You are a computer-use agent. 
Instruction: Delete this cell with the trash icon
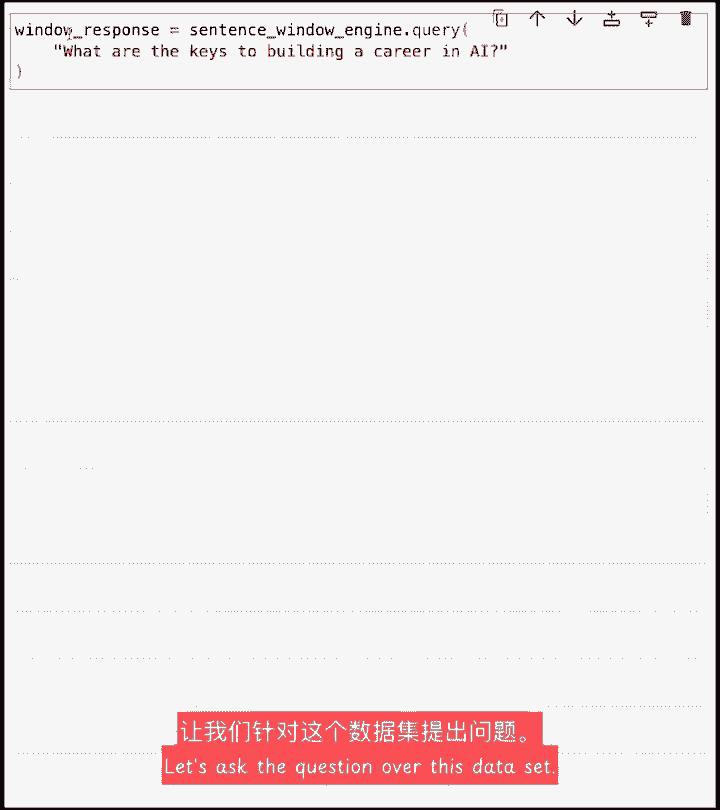click(x=686, y=18)
